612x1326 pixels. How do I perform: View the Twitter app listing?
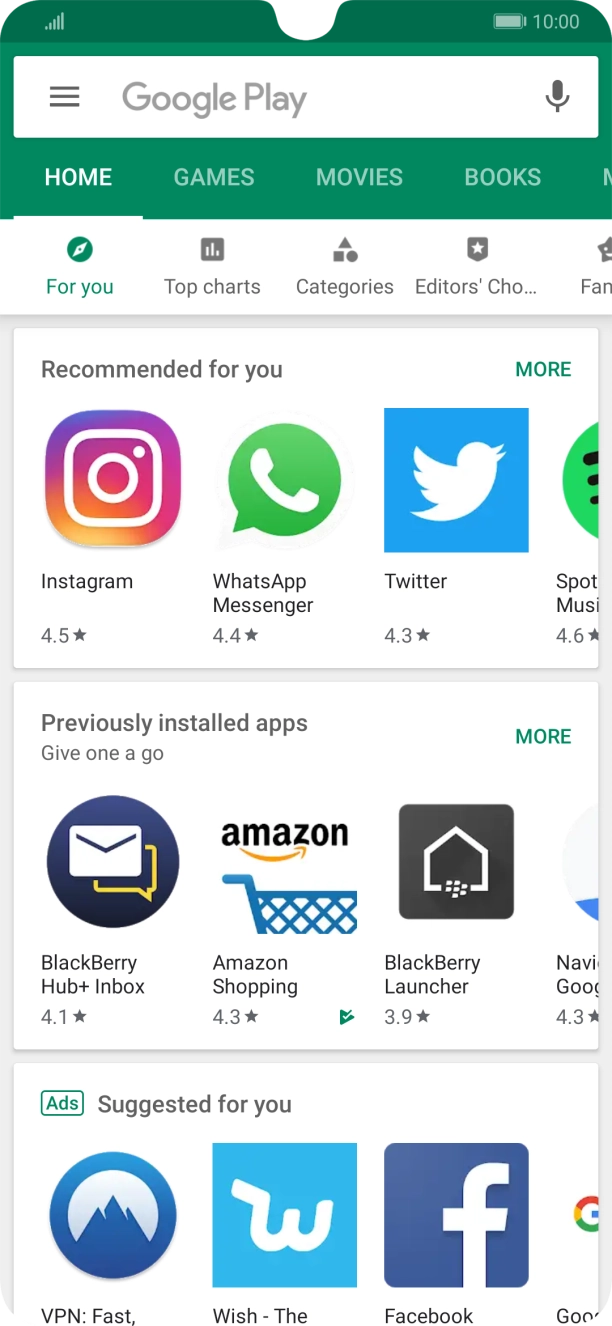click(x=456, y=480)
